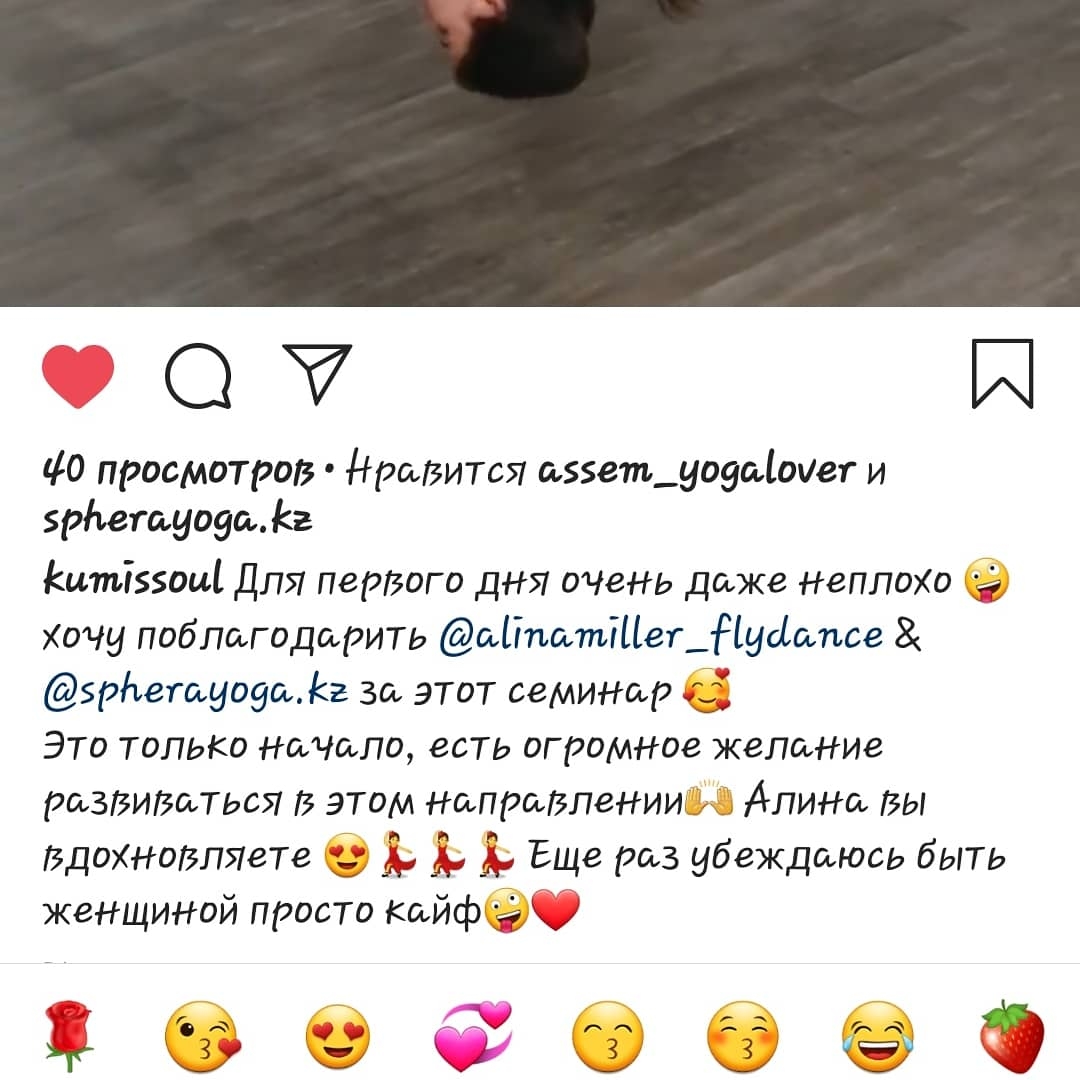The image size is (1080, 1080).
Task: Share the post via the paper plane icon
Action: click(x=317, y=373)
